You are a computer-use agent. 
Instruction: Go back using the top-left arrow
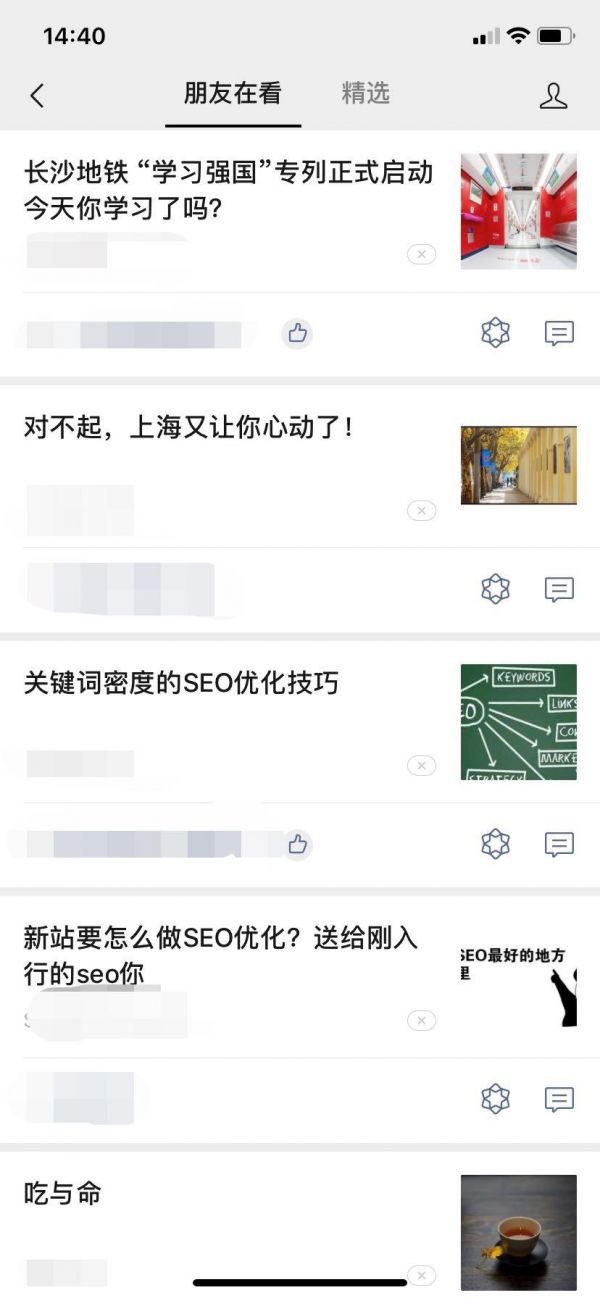(x=37, y=96)
